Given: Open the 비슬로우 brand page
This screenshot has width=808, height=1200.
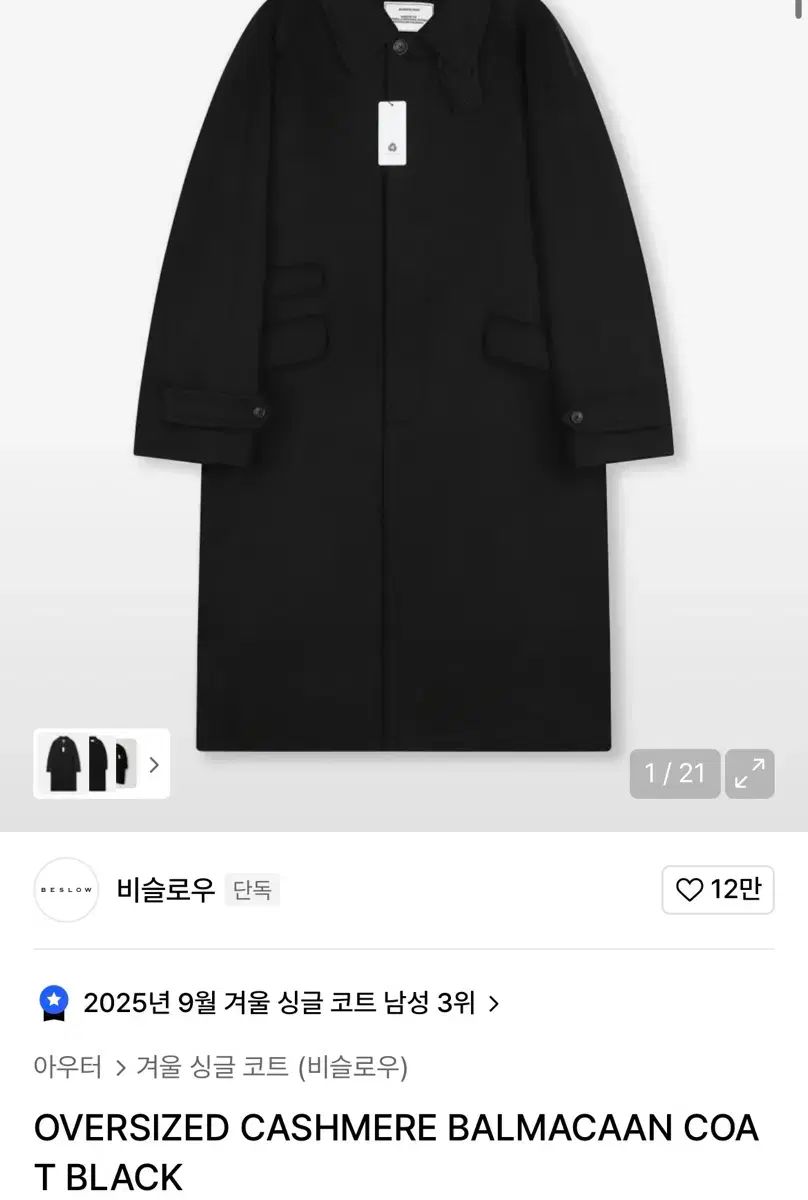Looking at the screenshot, I should point(165,889).
